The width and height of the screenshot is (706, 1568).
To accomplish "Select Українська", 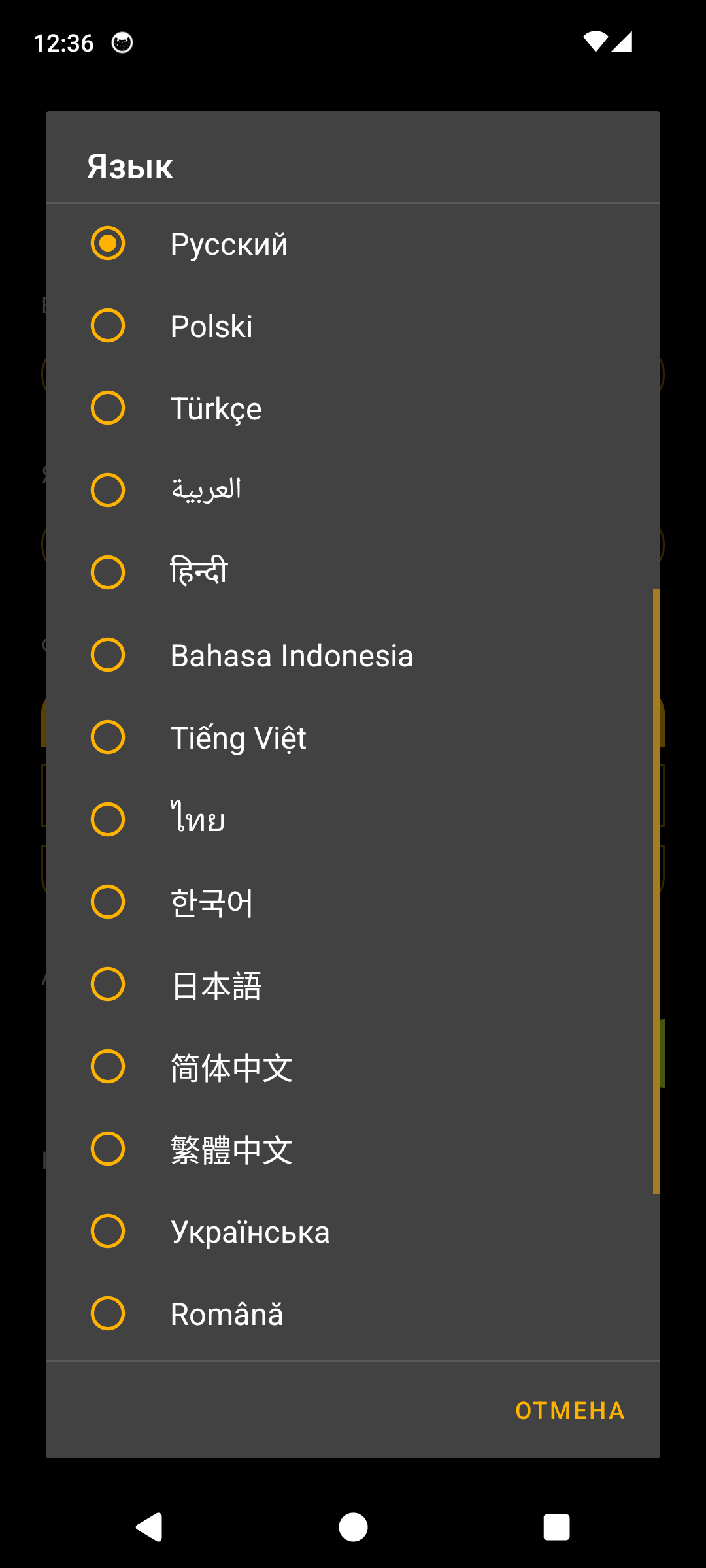I will click(353, 1232).
